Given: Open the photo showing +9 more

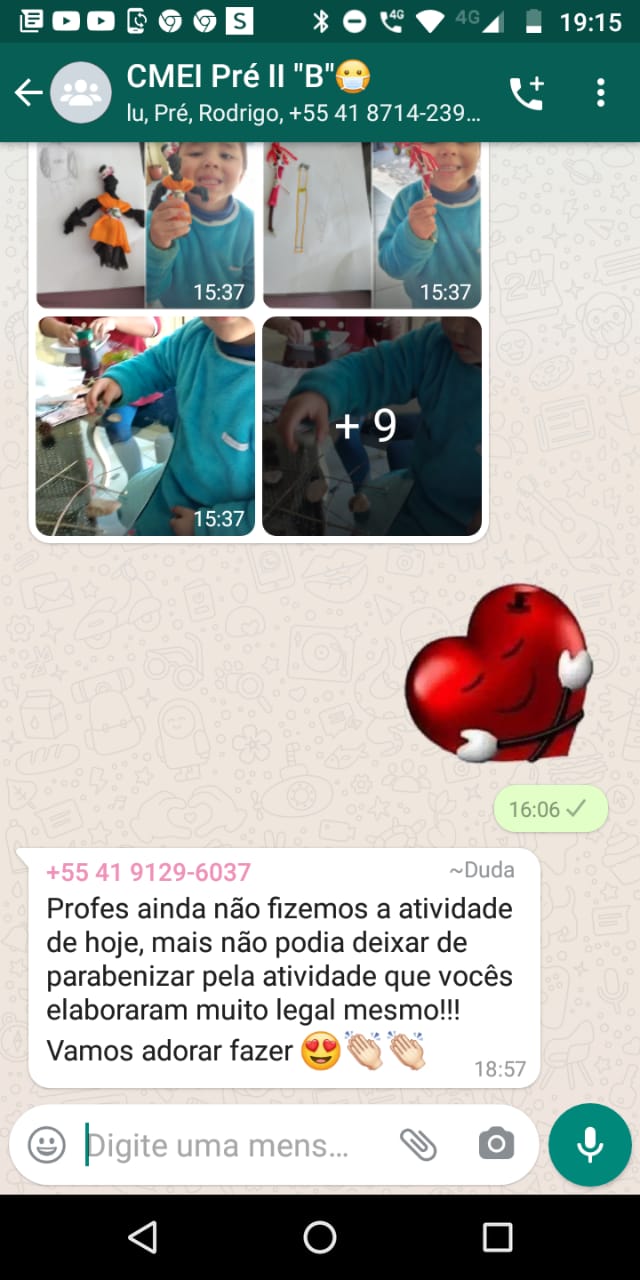Looking at the screenshot, I should pyautogui.click(x=372, y=426).
